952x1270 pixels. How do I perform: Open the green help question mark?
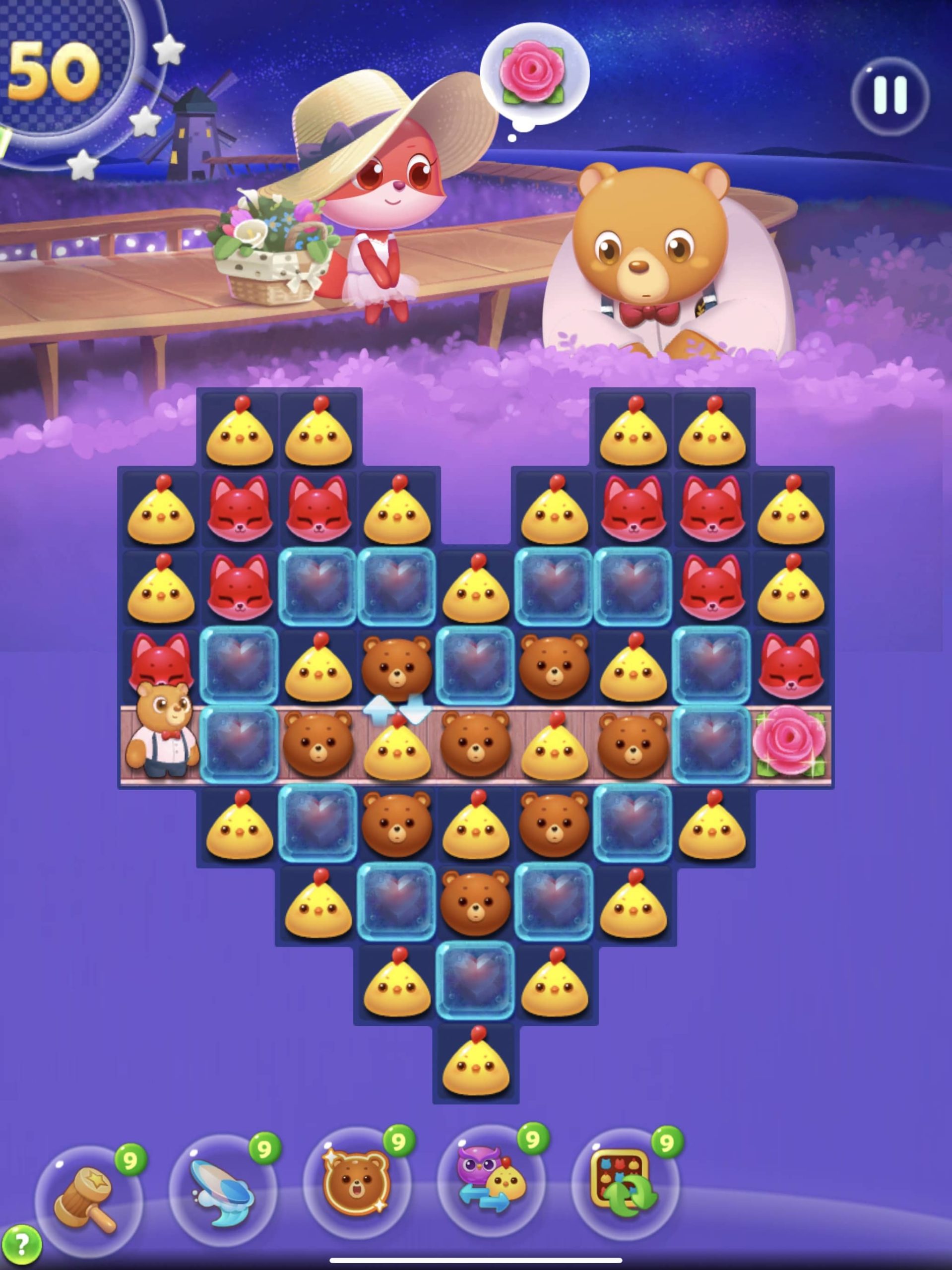click(x=20, y=1245)
